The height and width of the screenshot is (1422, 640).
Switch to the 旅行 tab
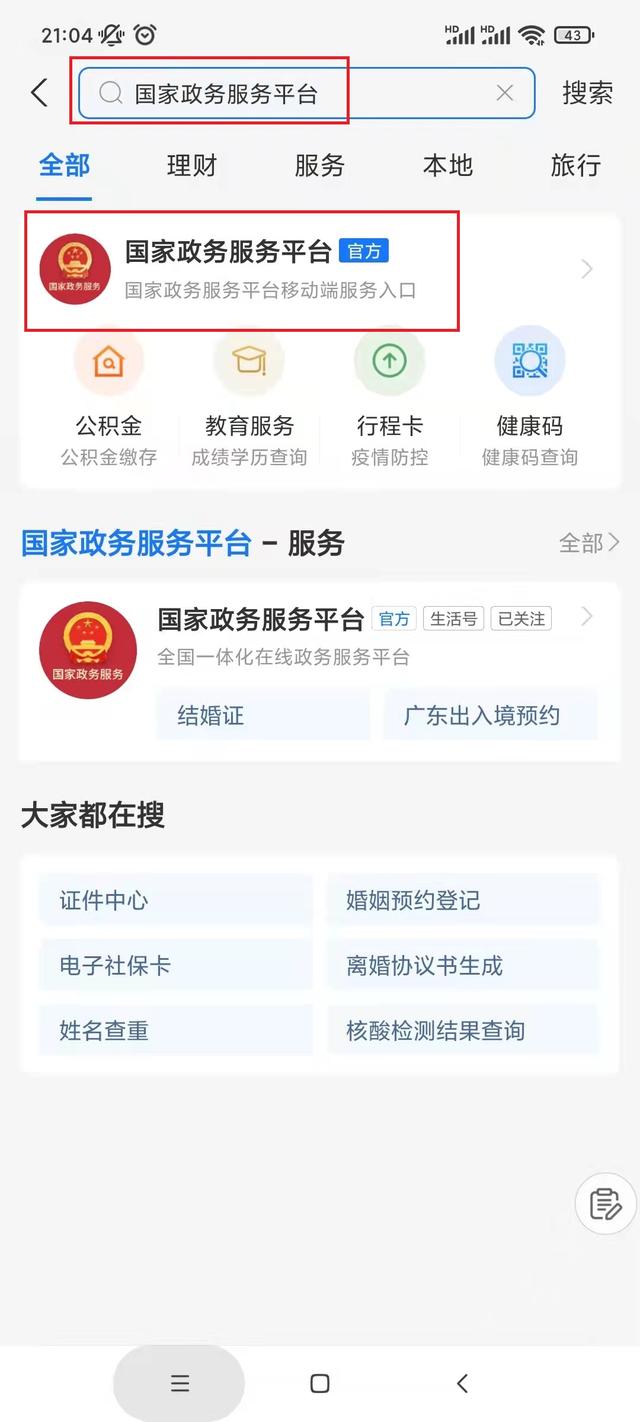pos(575,165)
